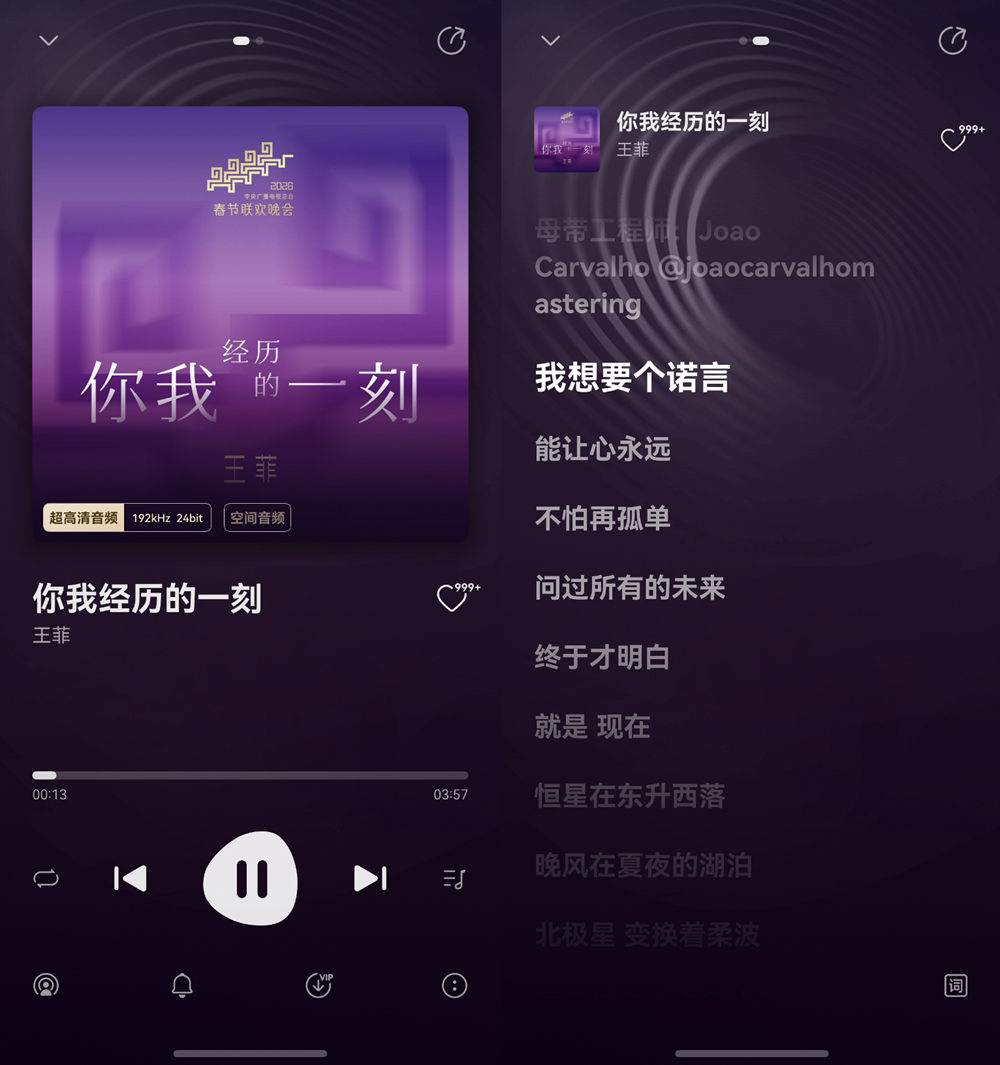
Task: Open the playlist queue icon
Action: click(453, 879)
